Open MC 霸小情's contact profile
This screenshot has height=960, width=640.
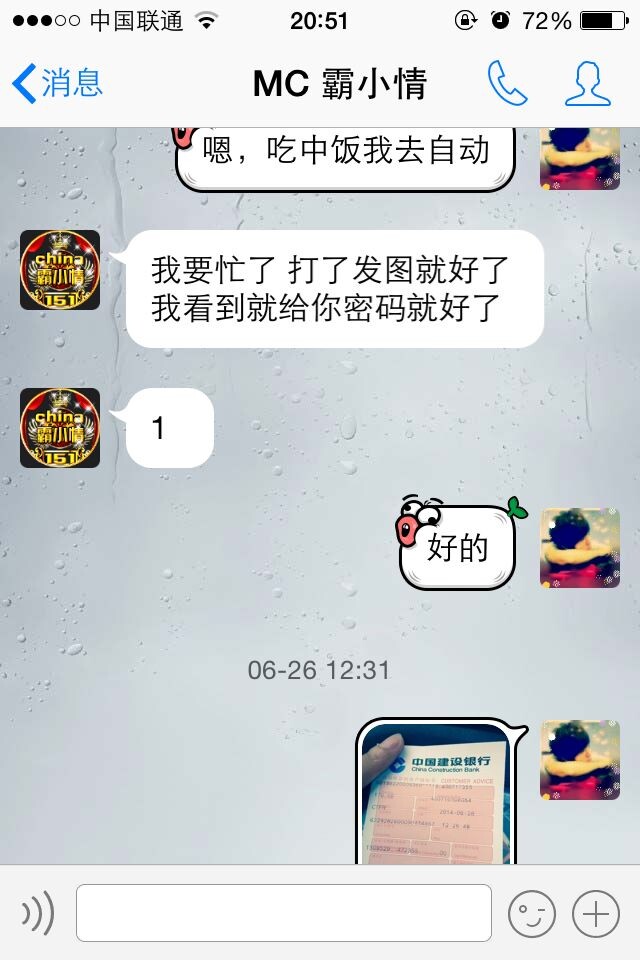tap(587, 84)
